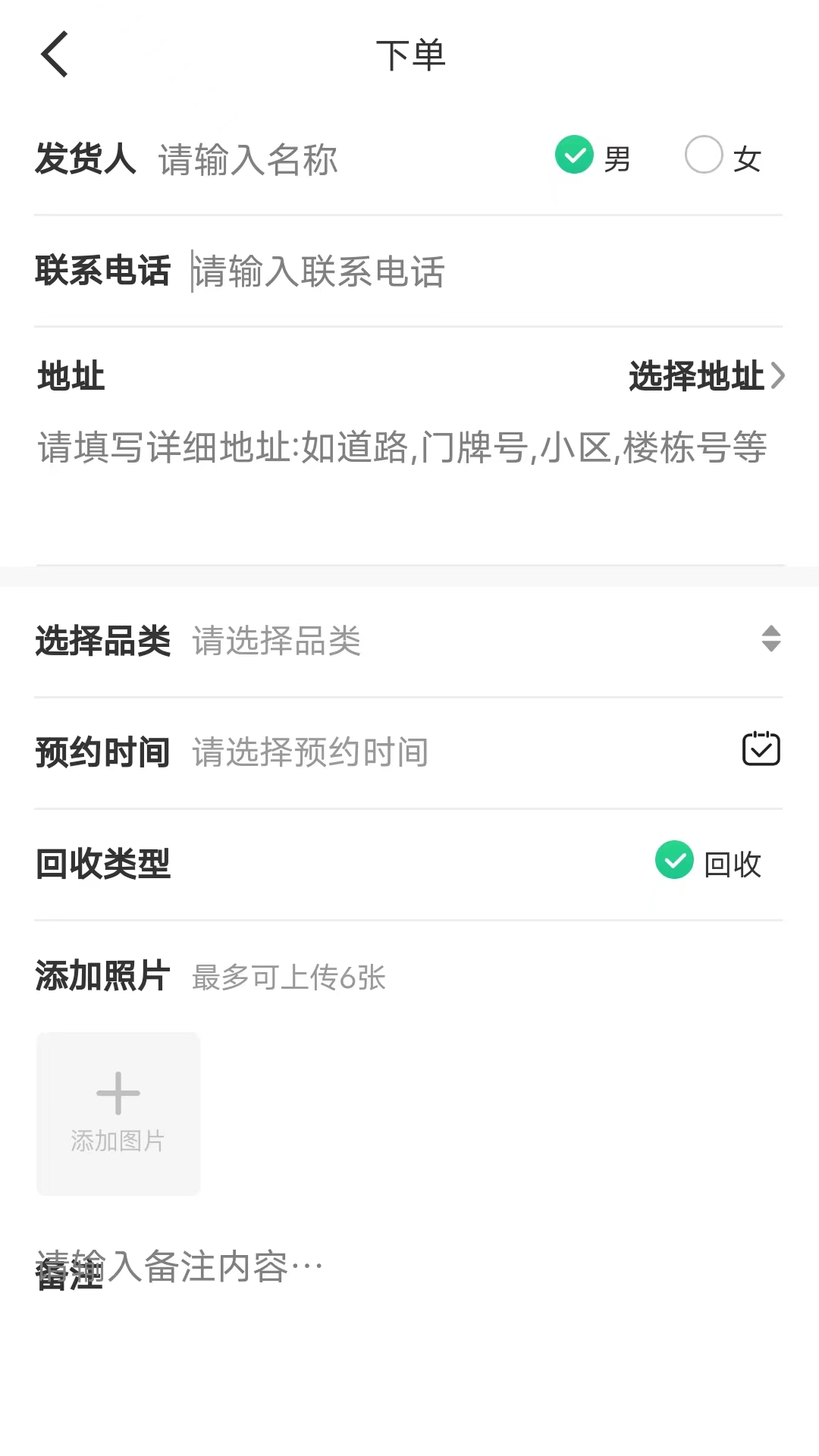Tap the 最多可上传6张 hint text
The height and width of the screenshot is (1456, 819).
[x=287, y=979]
